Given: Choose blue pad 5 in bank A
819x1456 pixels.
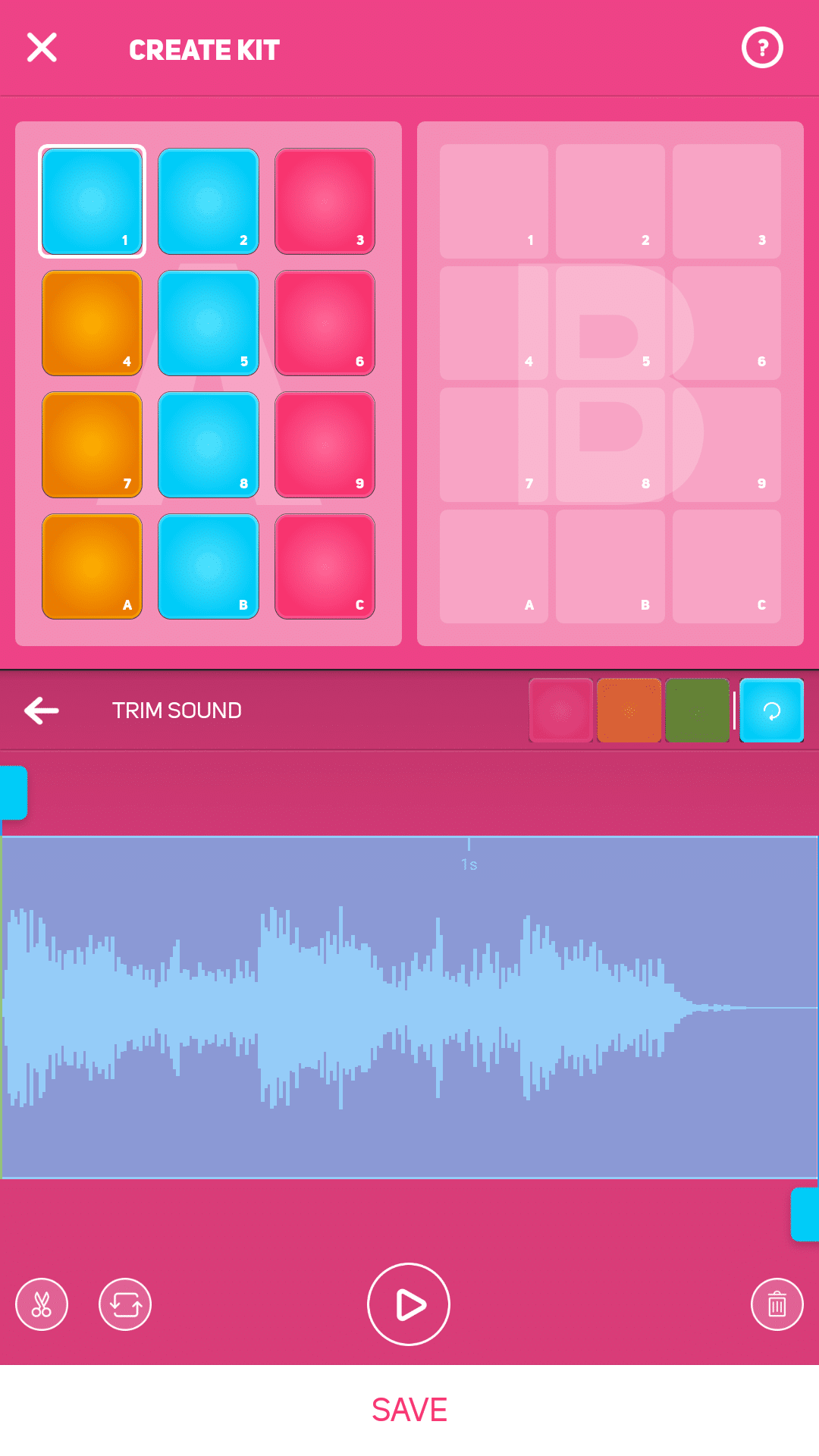Looking at the screenshot, I should coord(209,323).
